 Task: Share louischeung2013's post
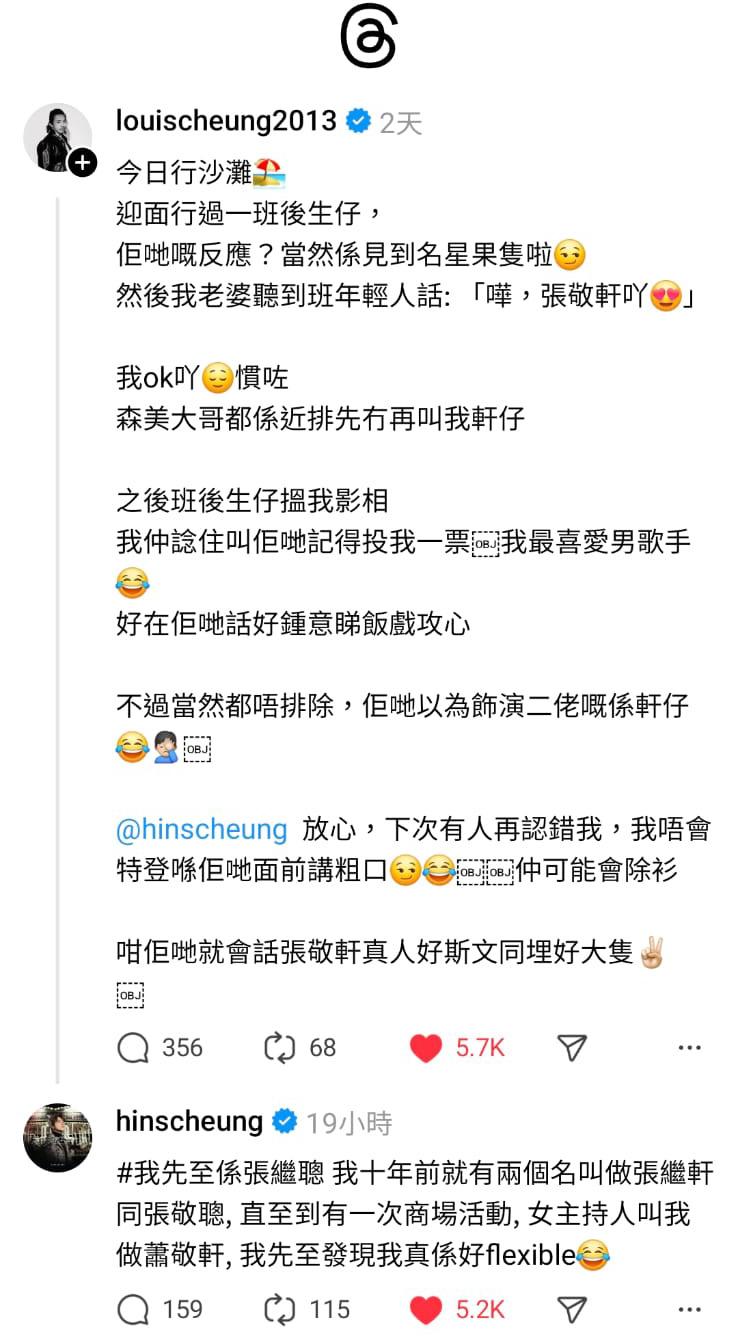[571, 1047]
